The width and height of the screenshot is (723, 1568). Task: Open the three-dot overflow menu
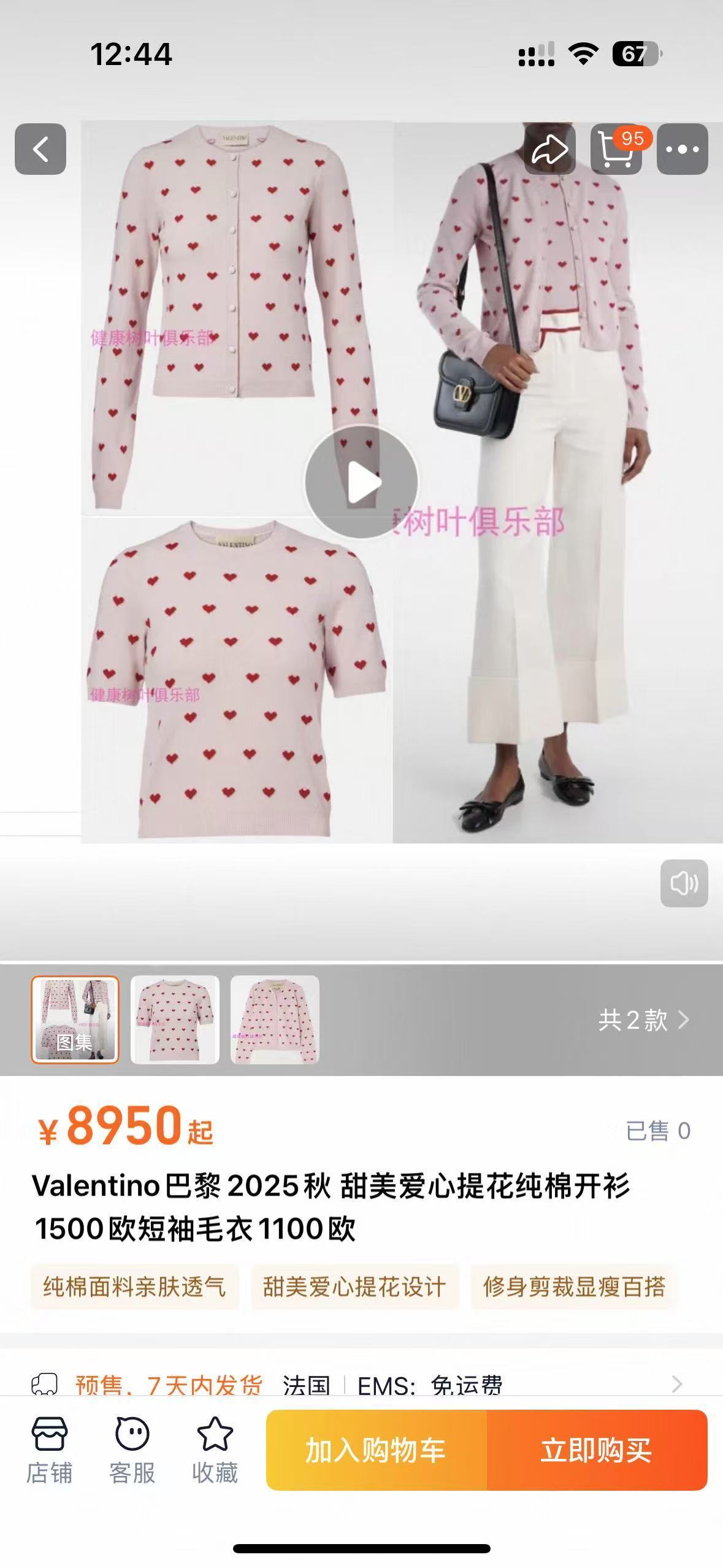point(682,149)
